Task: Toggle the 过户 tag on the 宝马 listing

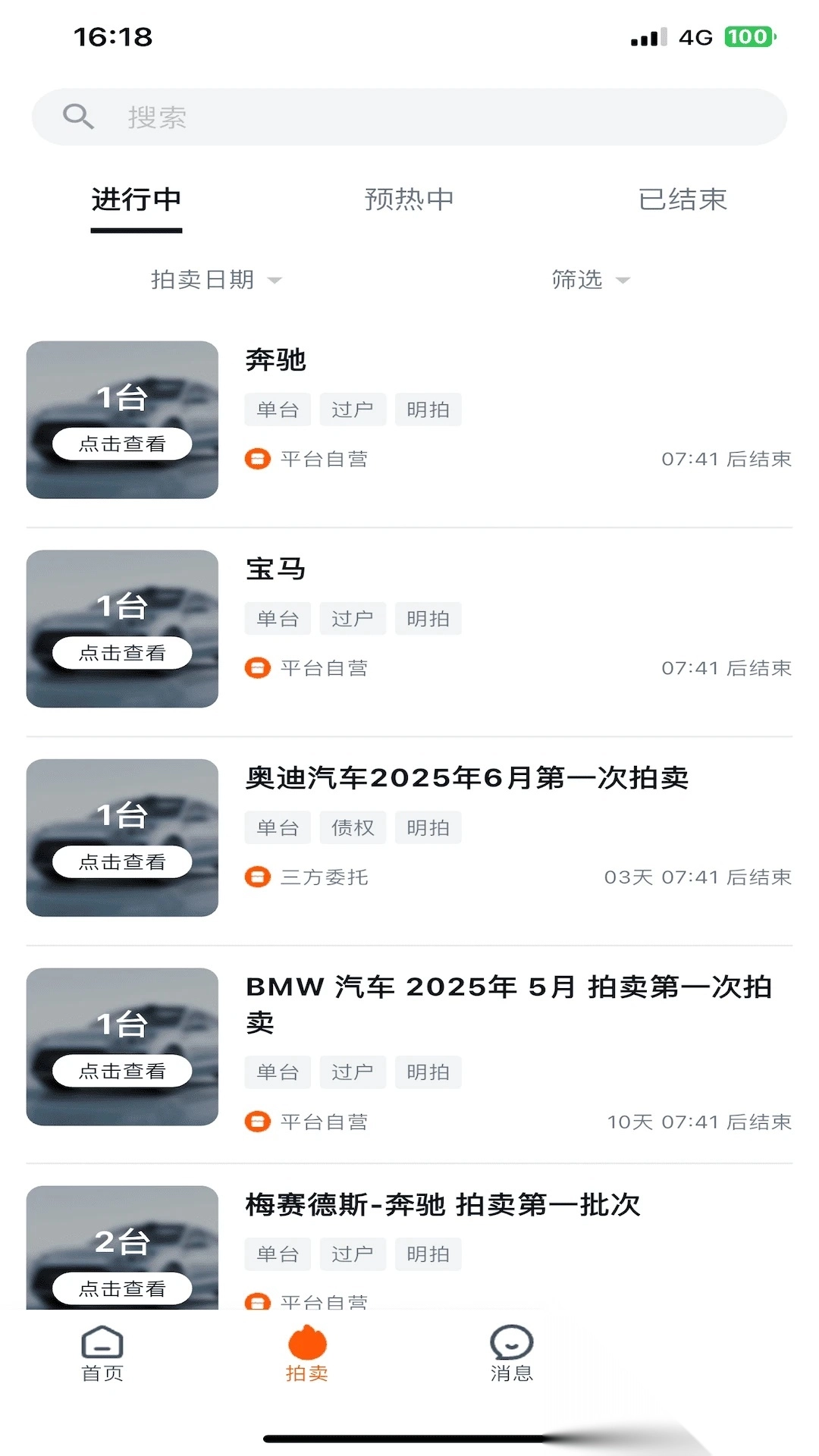Action: point(353,618)
